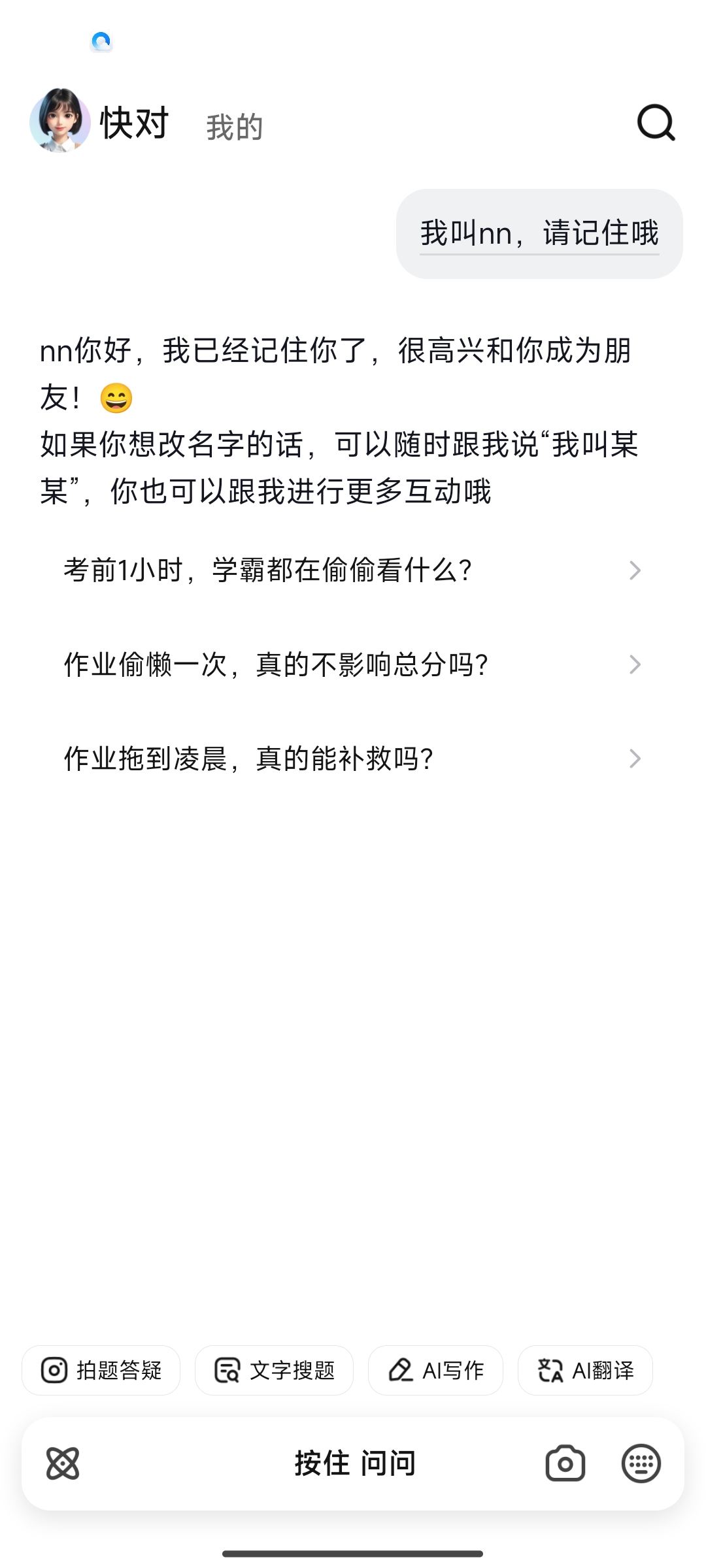Tap the 拍题答疑 chip
This screenshot has width=706, height=1568.
pos(101,1370)
